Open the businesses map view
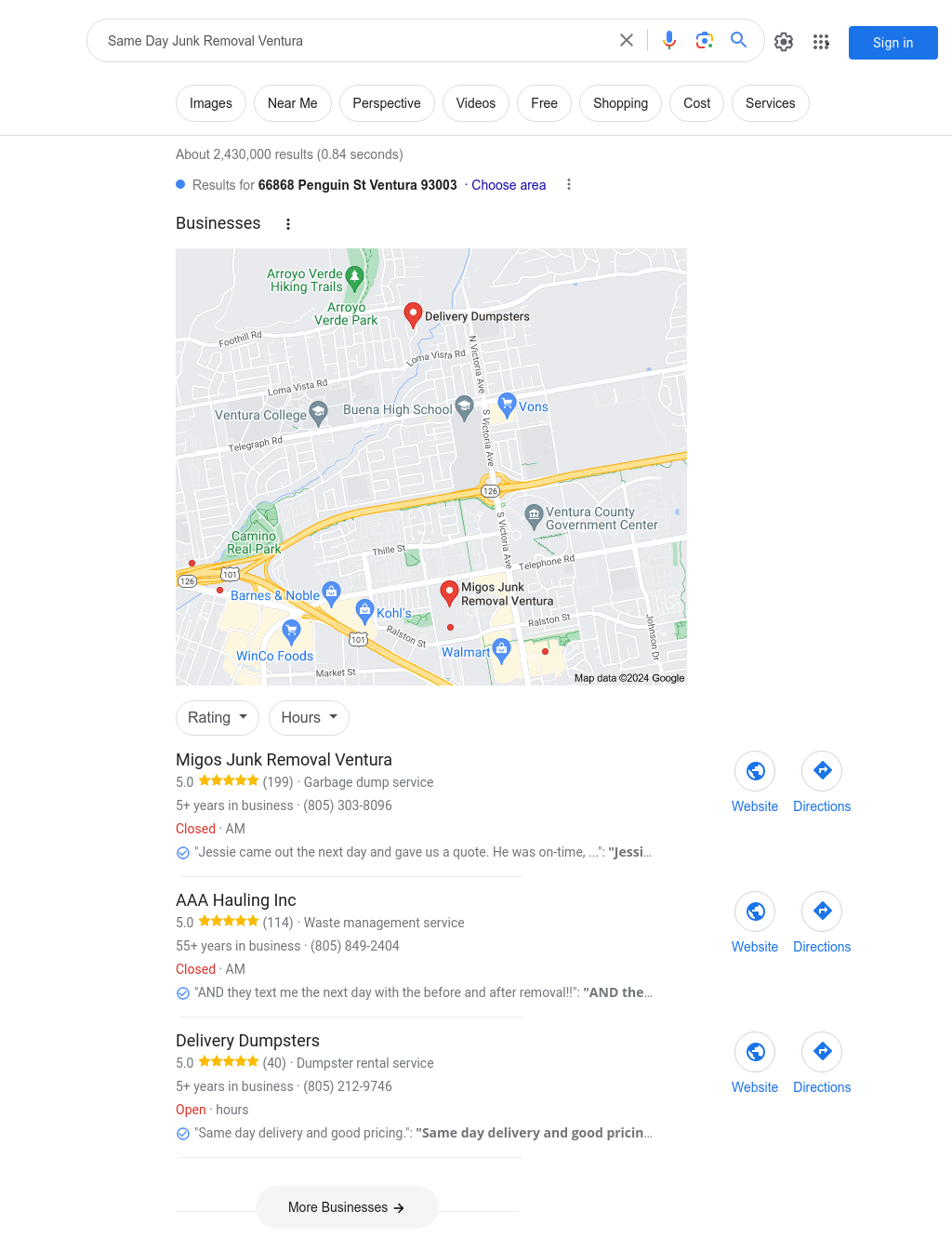Screen dimensions: 952x1251 point(431,467)
